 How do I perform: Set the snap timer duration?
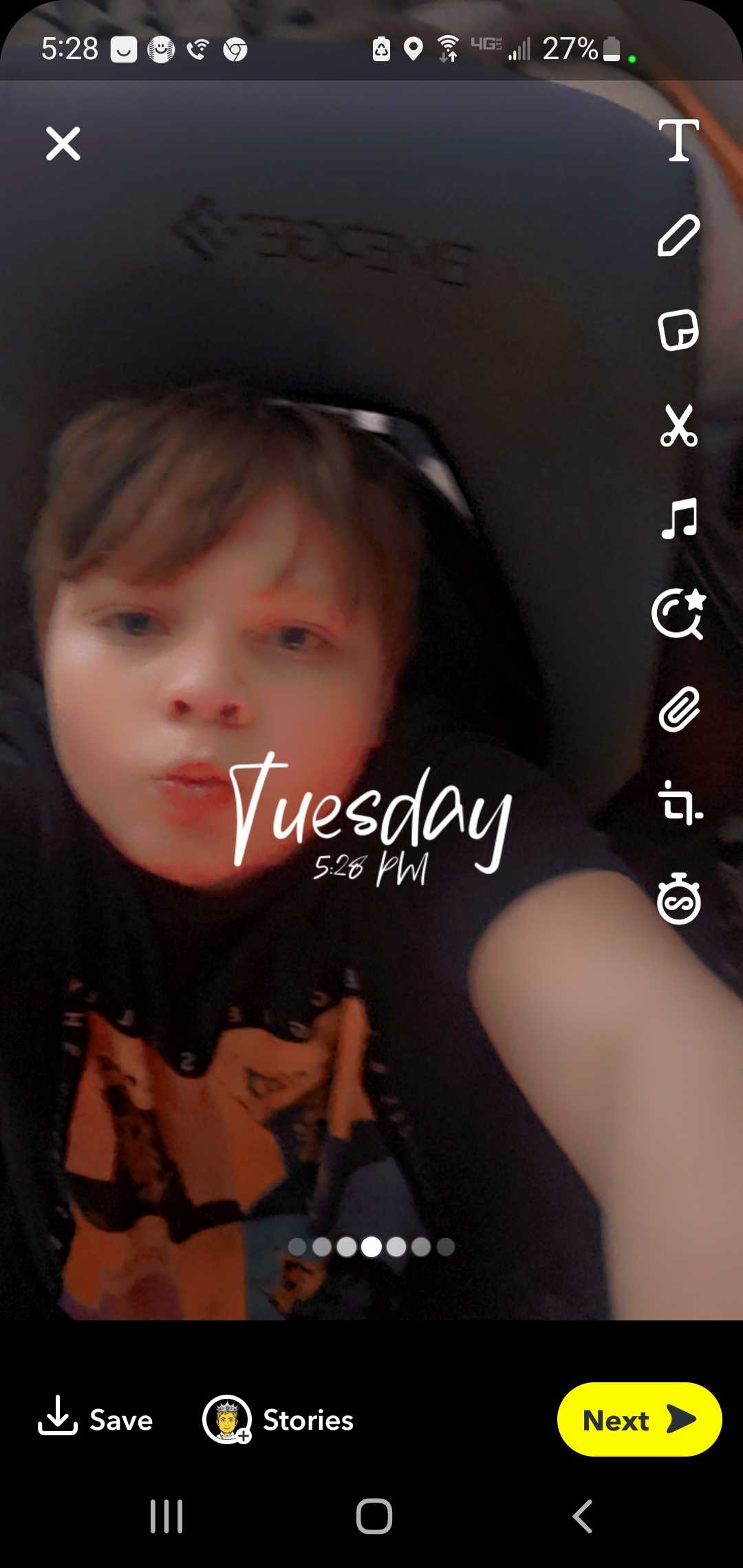pos(679,898)
